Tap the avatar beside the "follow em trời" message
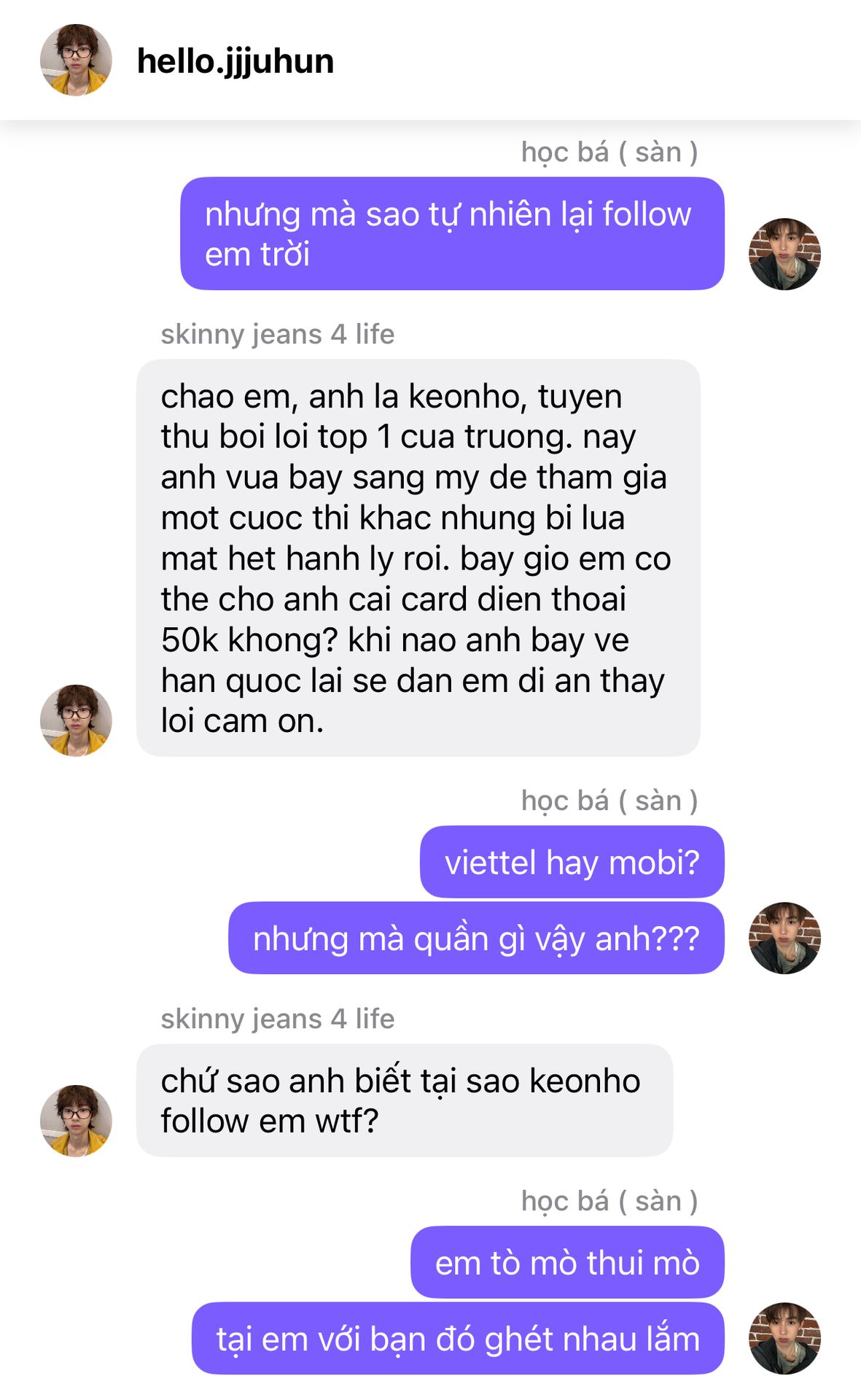This screenshot has height=1400, width=861. point(784,254)
